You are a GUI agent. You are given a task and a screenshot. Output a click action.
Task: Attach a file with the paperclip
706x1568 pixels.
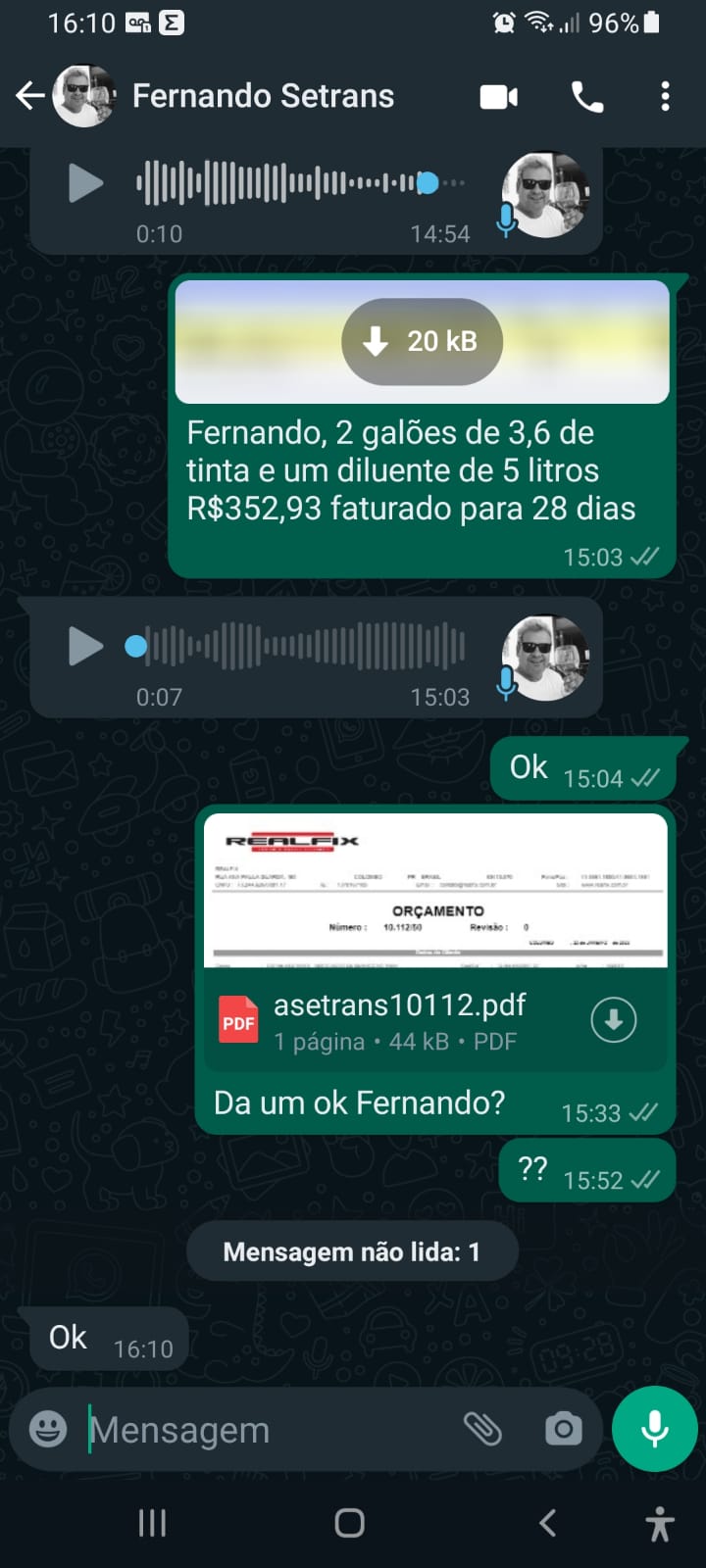[482, 1429]
